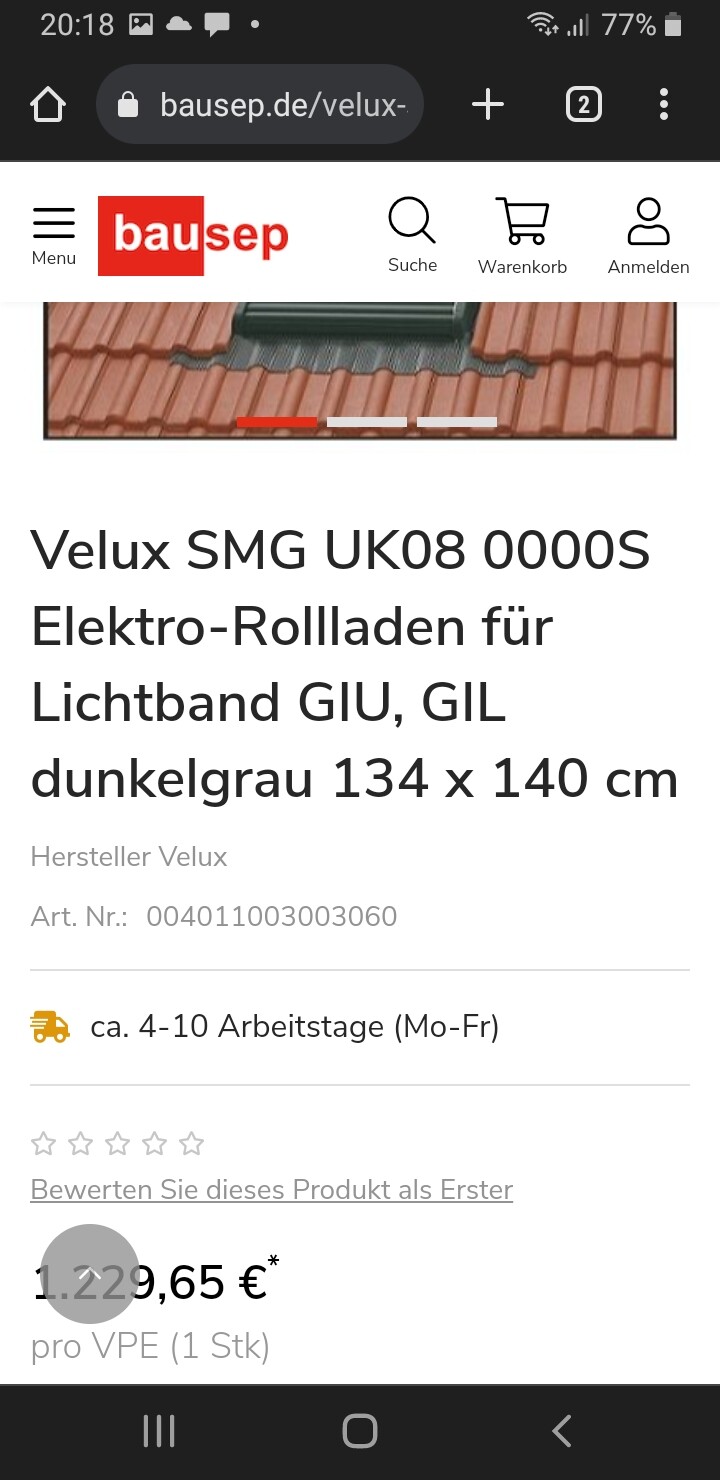This screenshot has height=1480, width=720.
Task: Open the Warenkorb shopping cart
Action: tap(522, 235)
